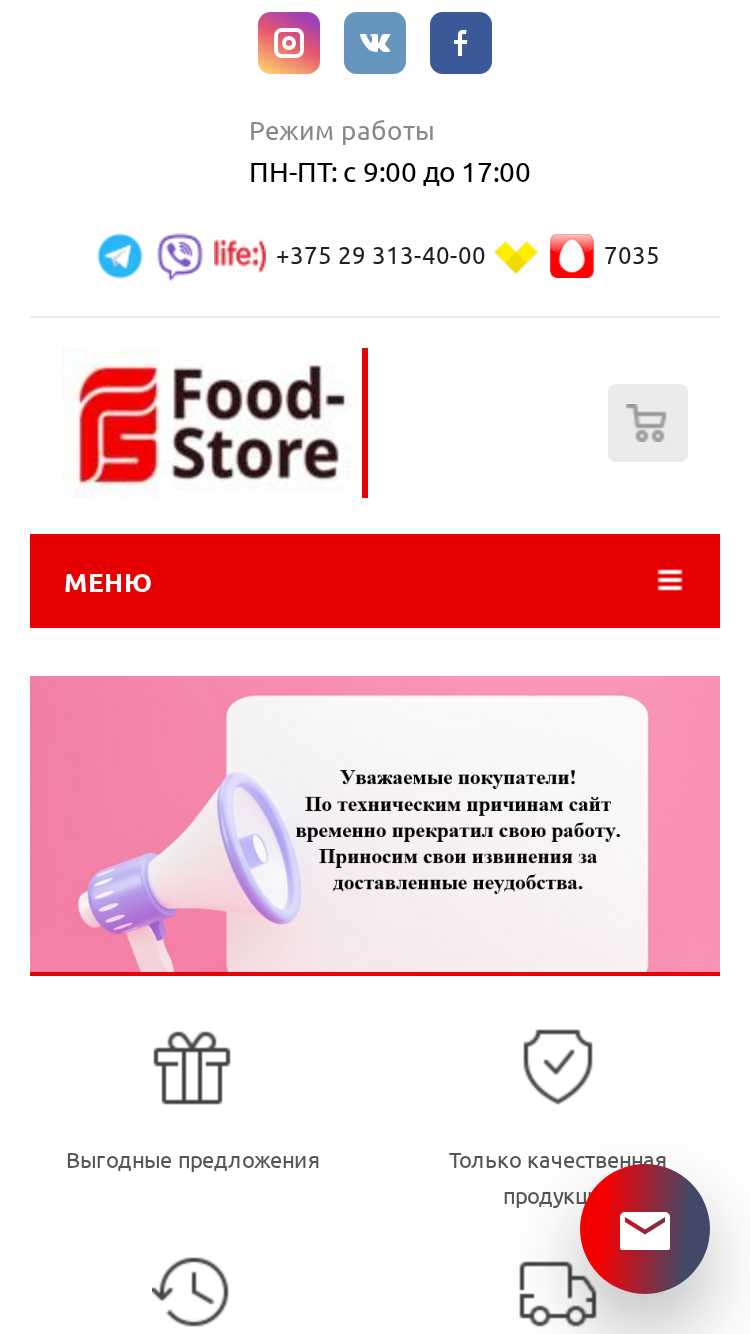Image resolution: width=750 pixels, height=1334 pixels.
Task: Open the Instagram page icon
Action: tap(289, 43)
